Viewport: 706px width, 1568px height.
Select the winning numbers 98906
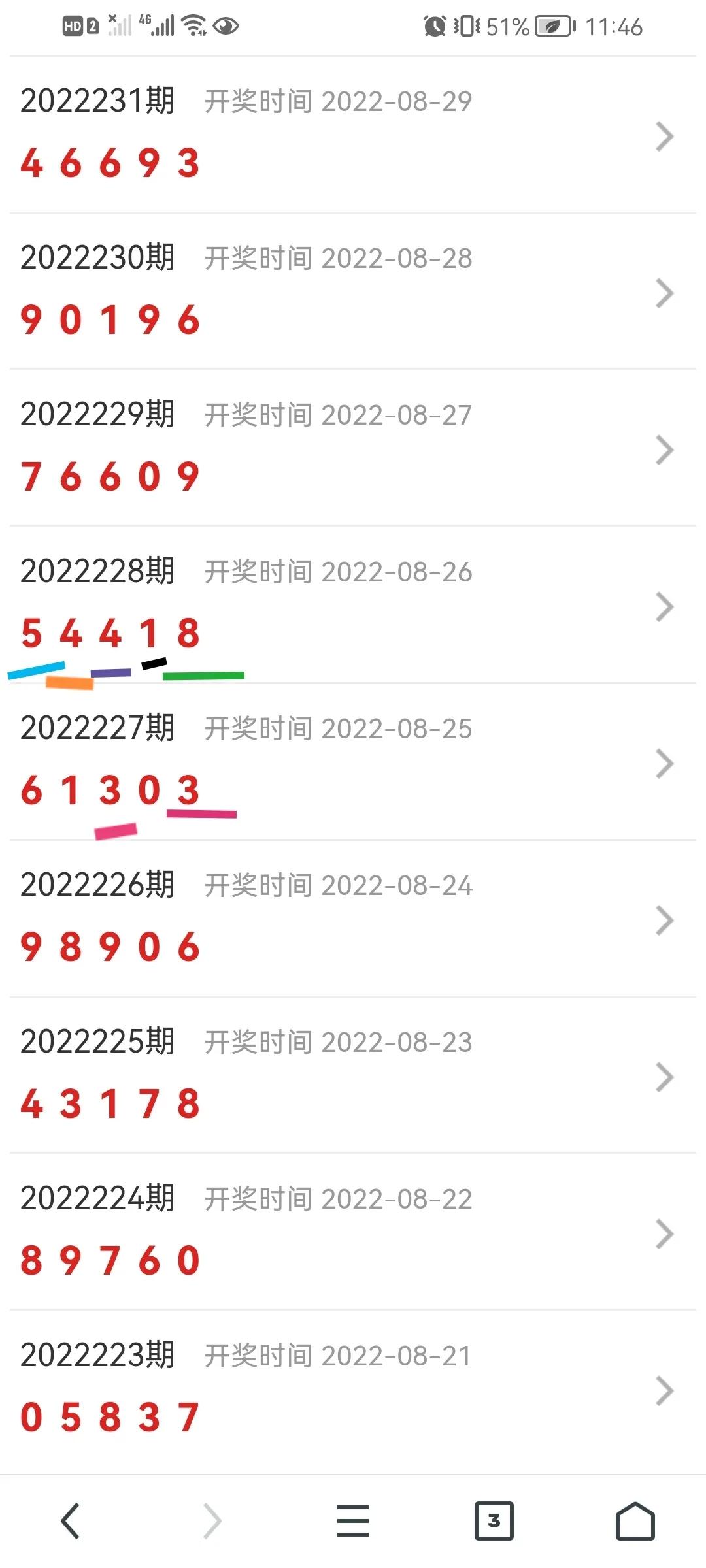[108, 945]
